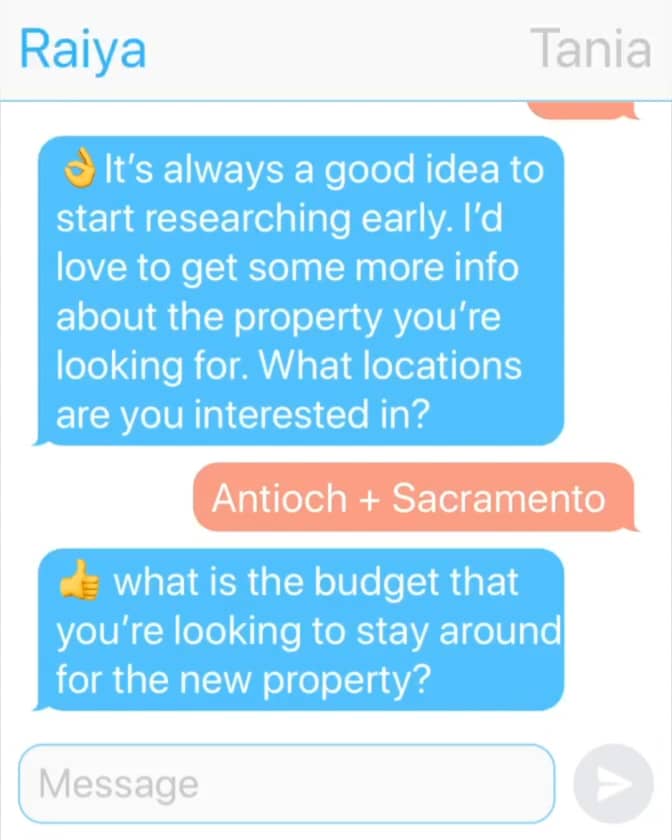Focus the Message input field

286,783
